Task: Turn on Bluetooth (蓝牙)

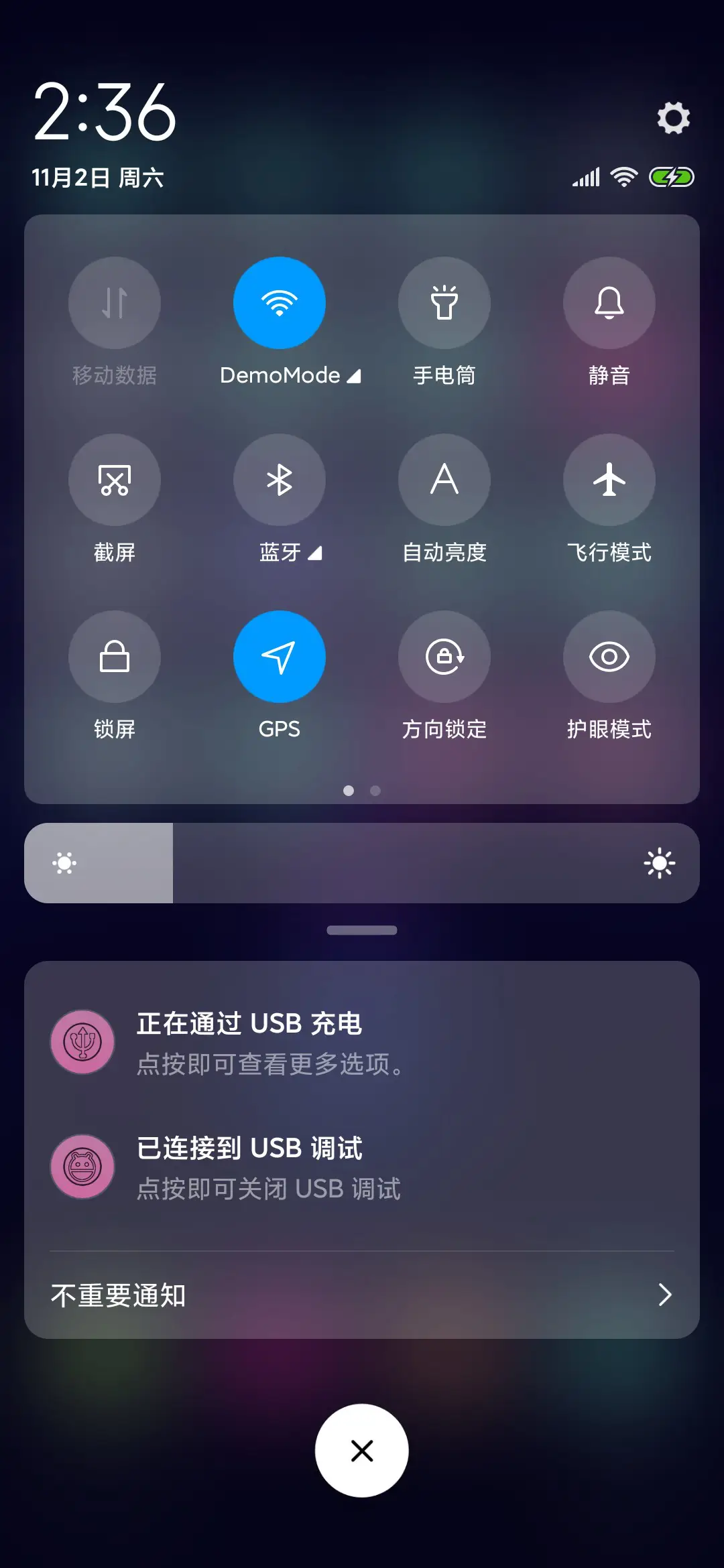Action: (280, 480)
